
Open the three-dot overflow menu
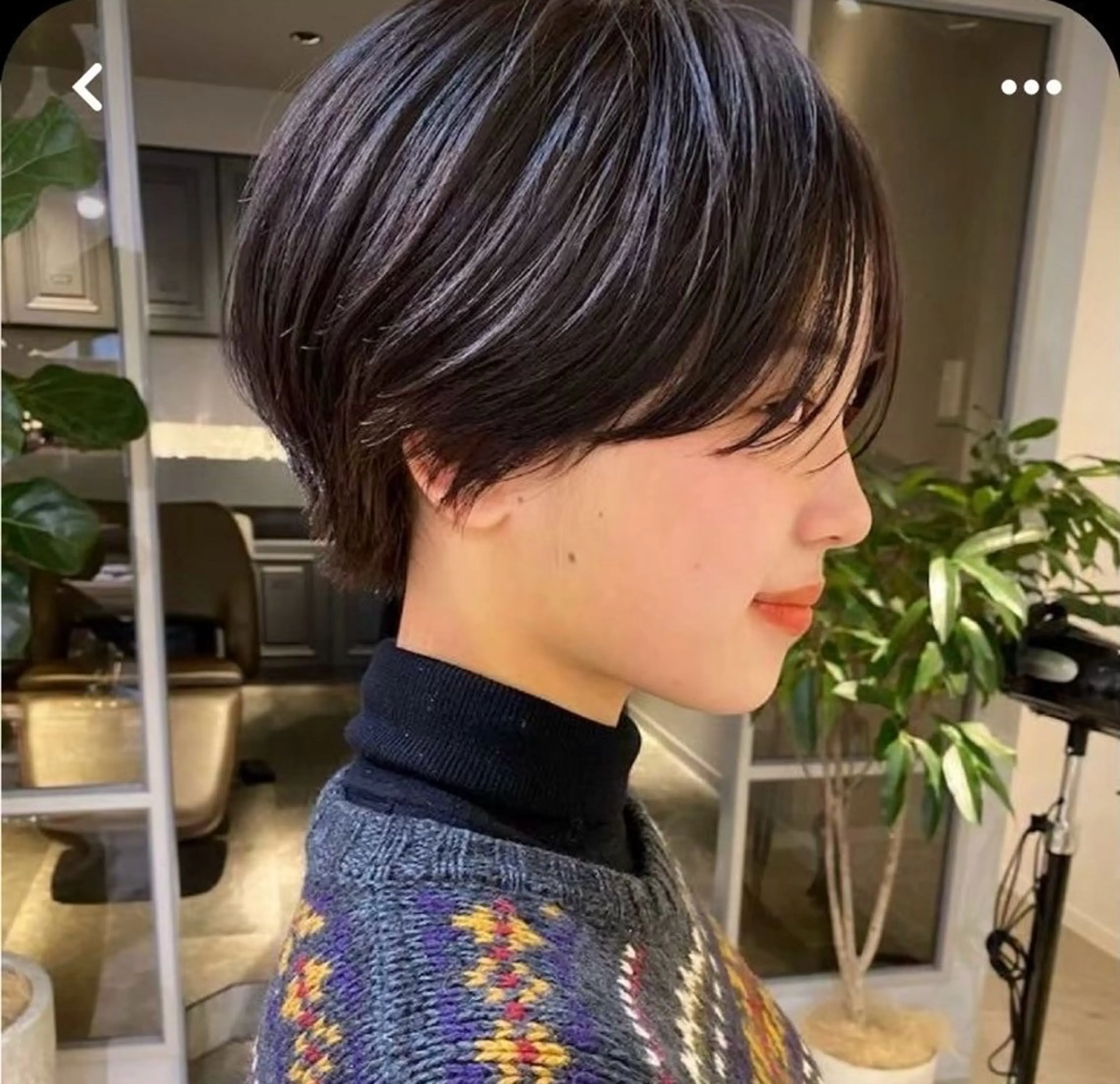(x=1031, y=87)
